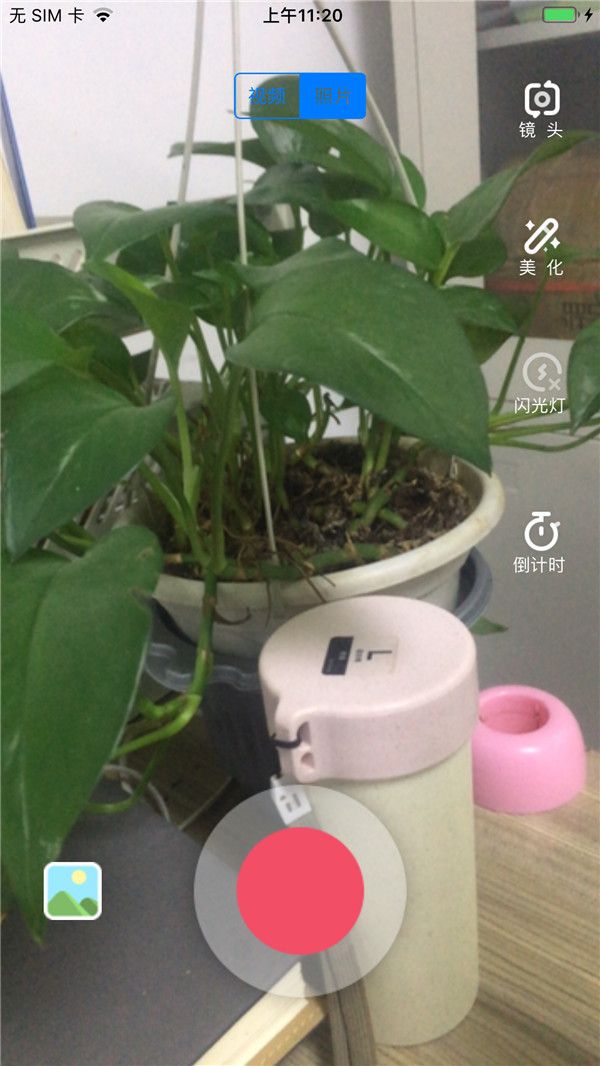Screen dimensions: 600x1066
Task: Toggle the 闪光灯 flash
Action: coord(541,383)
